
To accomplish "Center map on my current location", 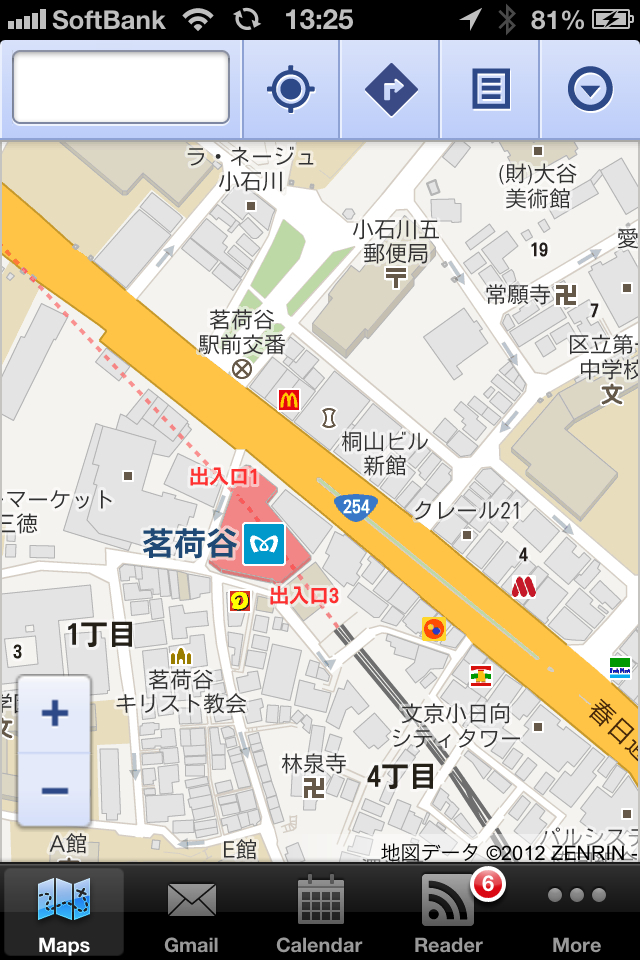I will point(290,91).
